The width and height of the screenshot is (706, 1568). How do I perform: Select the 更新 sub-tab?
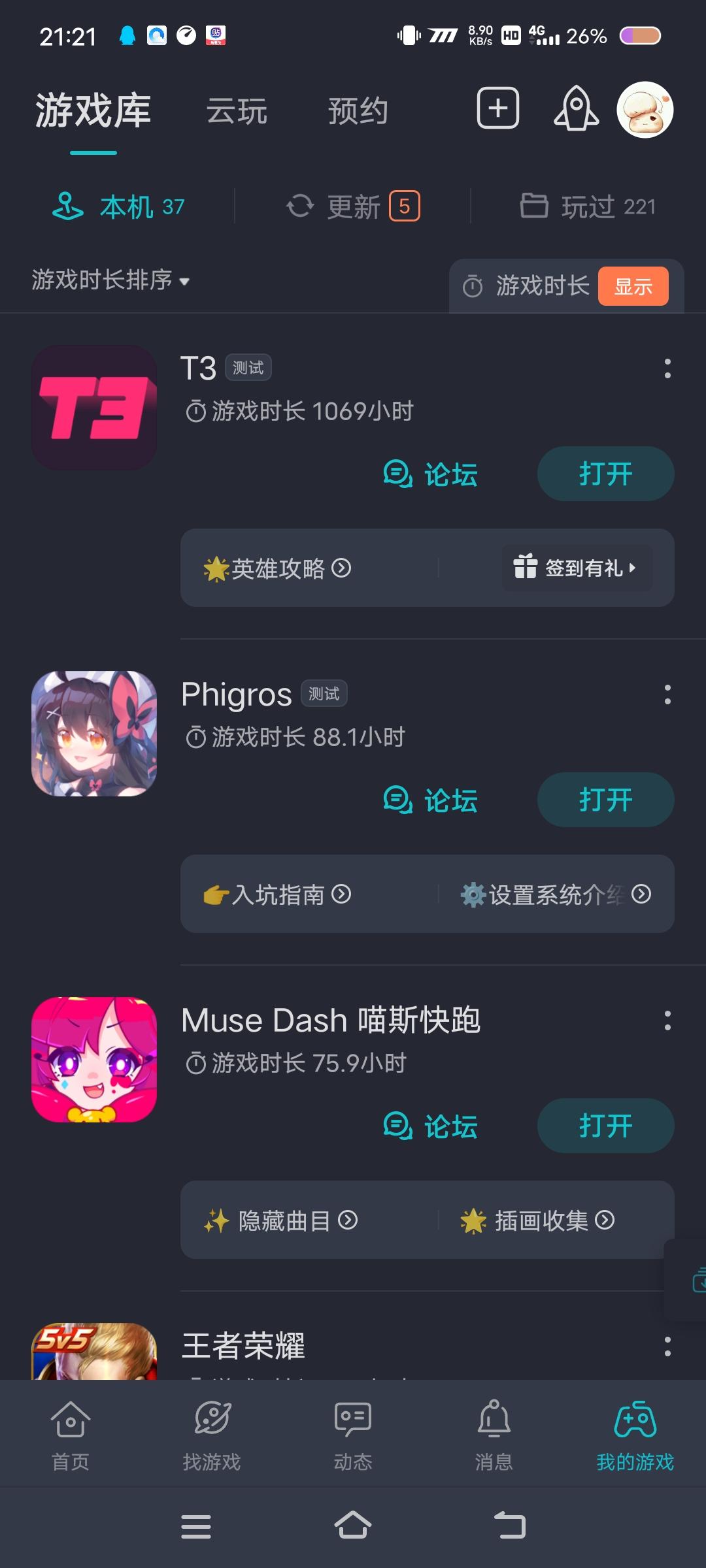point(353,207)
